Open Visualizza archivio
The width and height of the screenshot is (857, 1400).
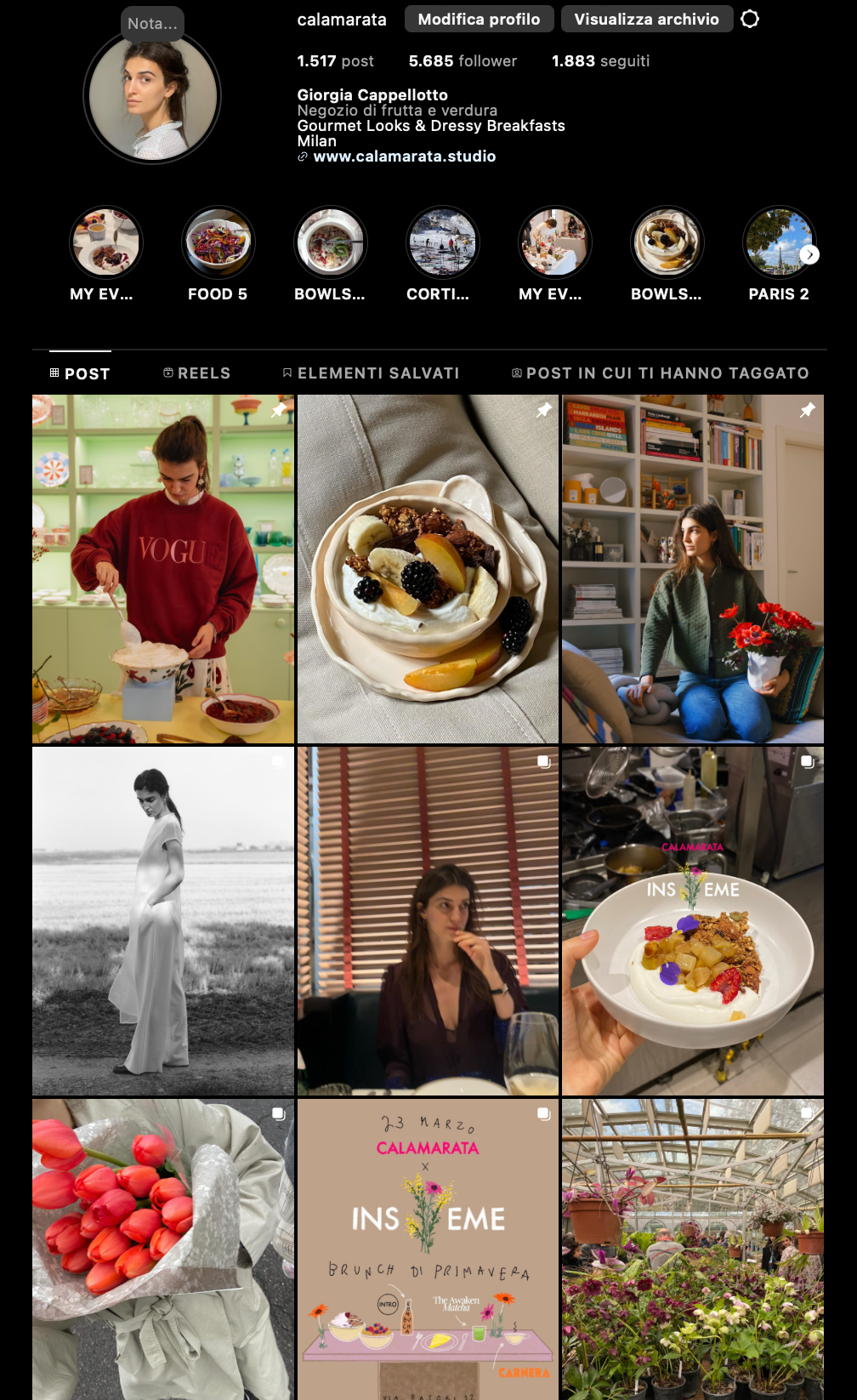(x=646, y=19)
